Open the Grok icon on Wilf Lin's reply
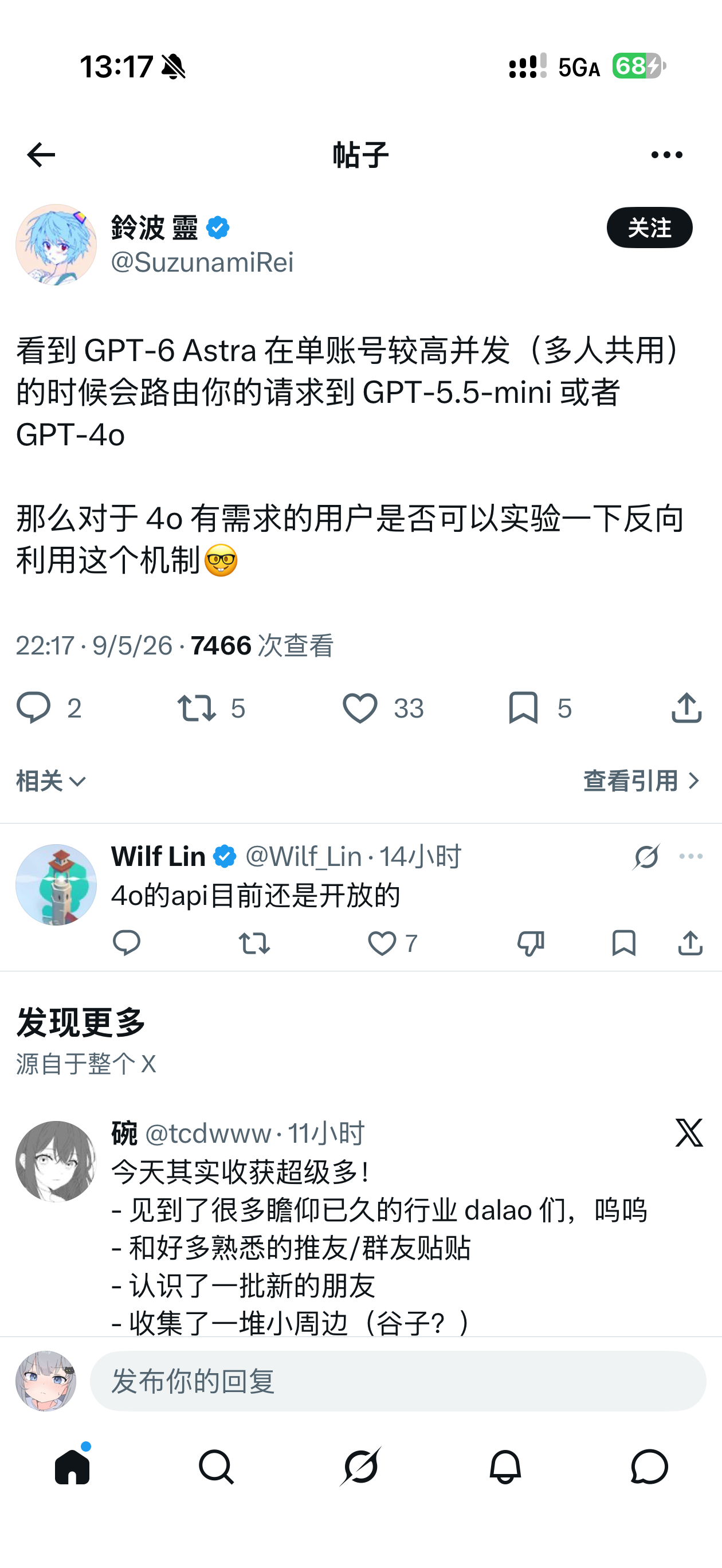Viewport: 722px width, 1568px height. 646,856
